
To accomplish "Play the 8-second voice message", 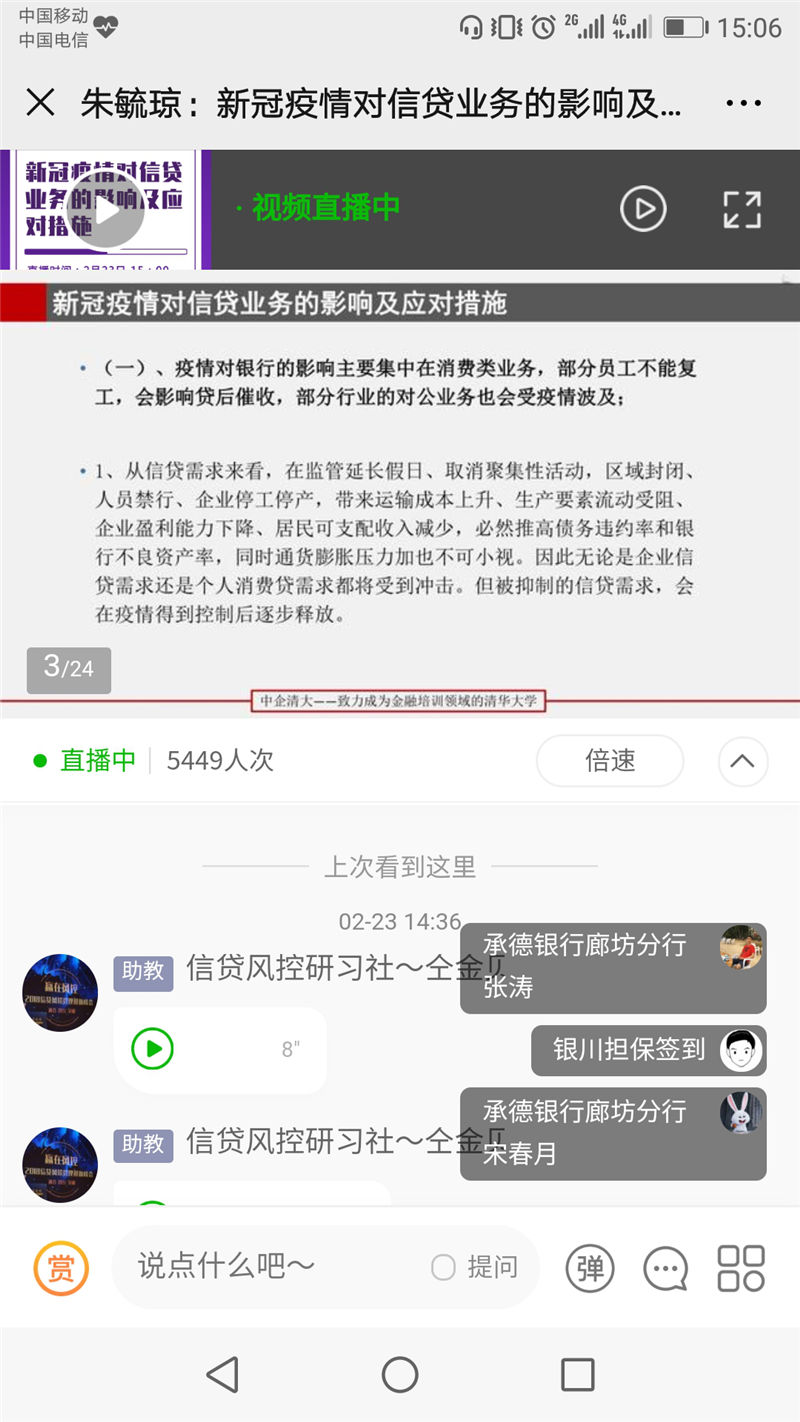I will tap(154, 1048).
